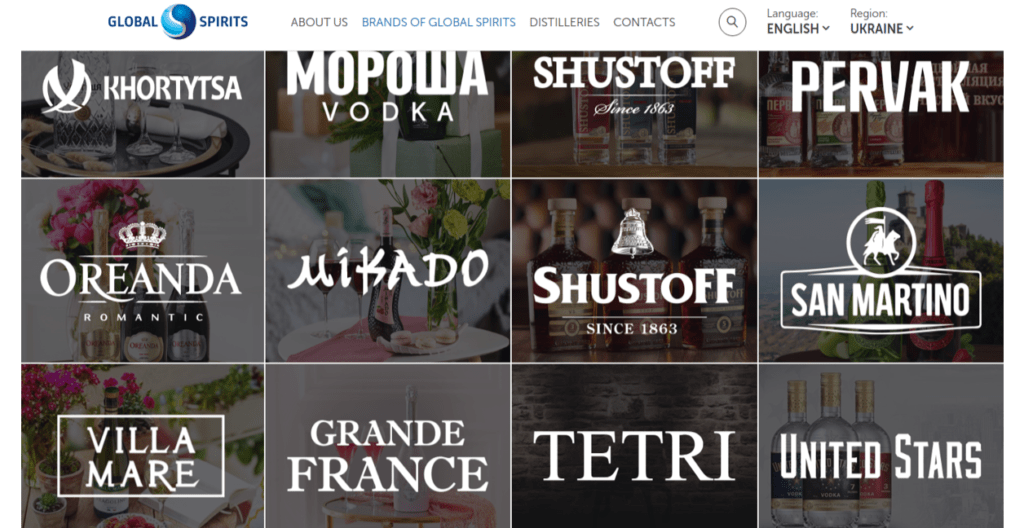Select the Shustoff tile with the bell logo
Screen dimensions: 1024x528
click(634, 270)
